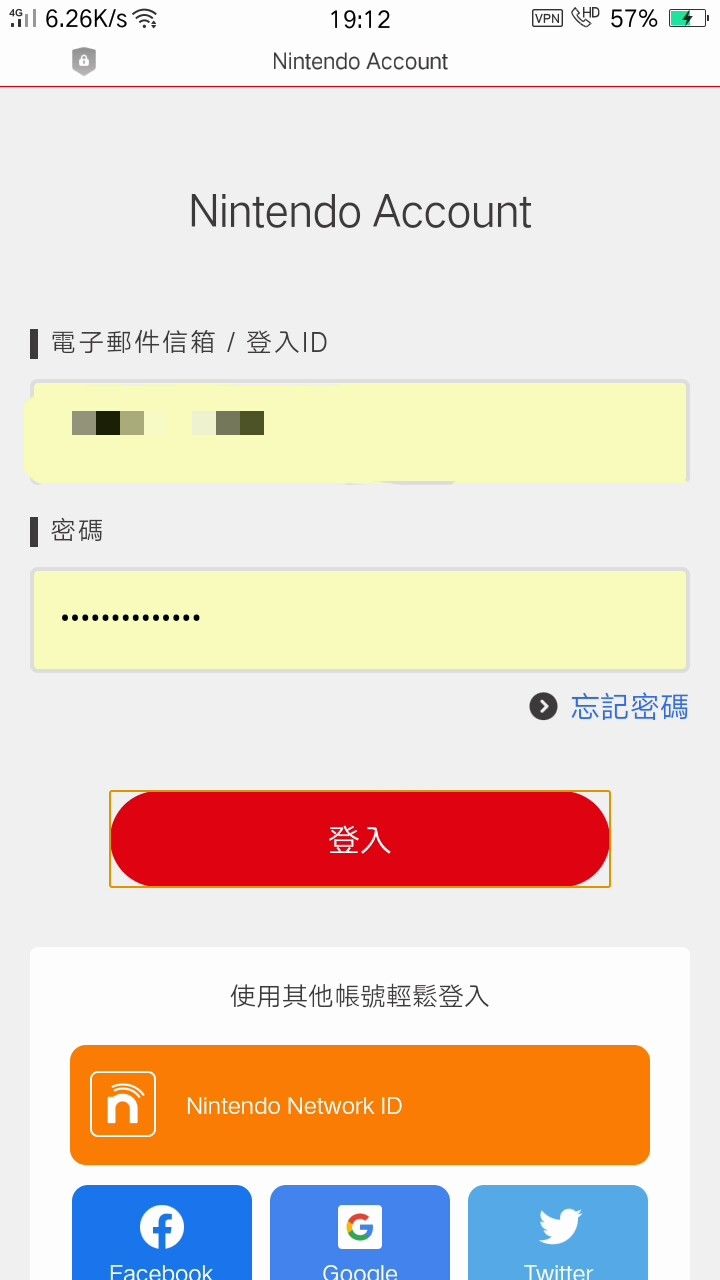Select the 電子郵件信箱 email input field
This screenshot has height=1280, width=720.
pos(360,432)
